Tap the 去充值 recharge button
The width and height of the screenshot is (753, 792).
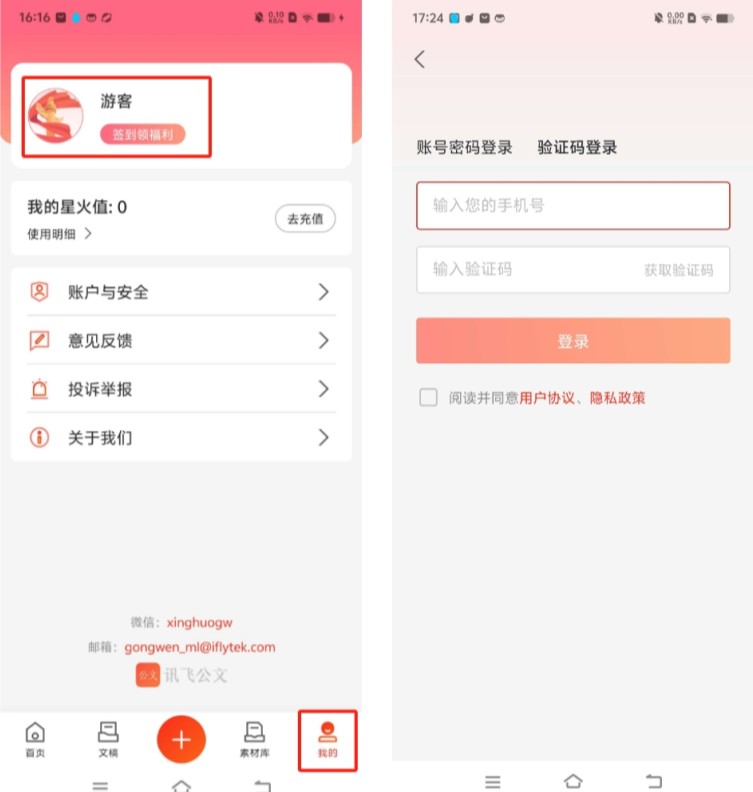[x=305, y=219]
